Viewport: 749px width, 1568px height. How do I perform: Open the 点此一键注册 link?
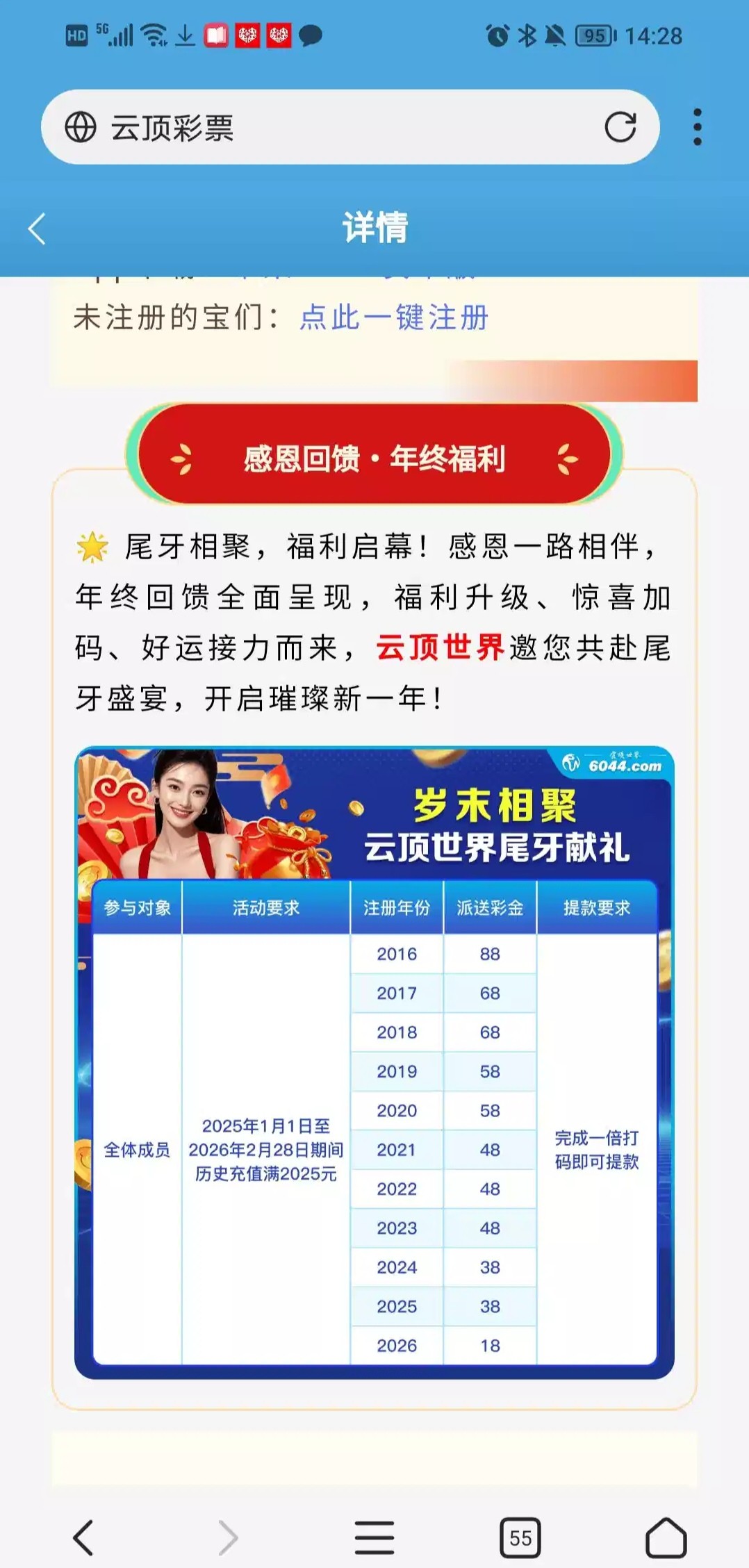394,317
